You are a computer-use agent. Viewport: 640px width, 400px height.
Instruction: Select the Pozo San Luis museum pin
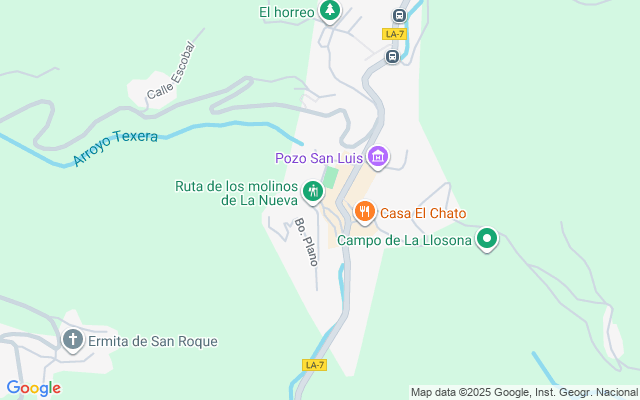point(377,157)
